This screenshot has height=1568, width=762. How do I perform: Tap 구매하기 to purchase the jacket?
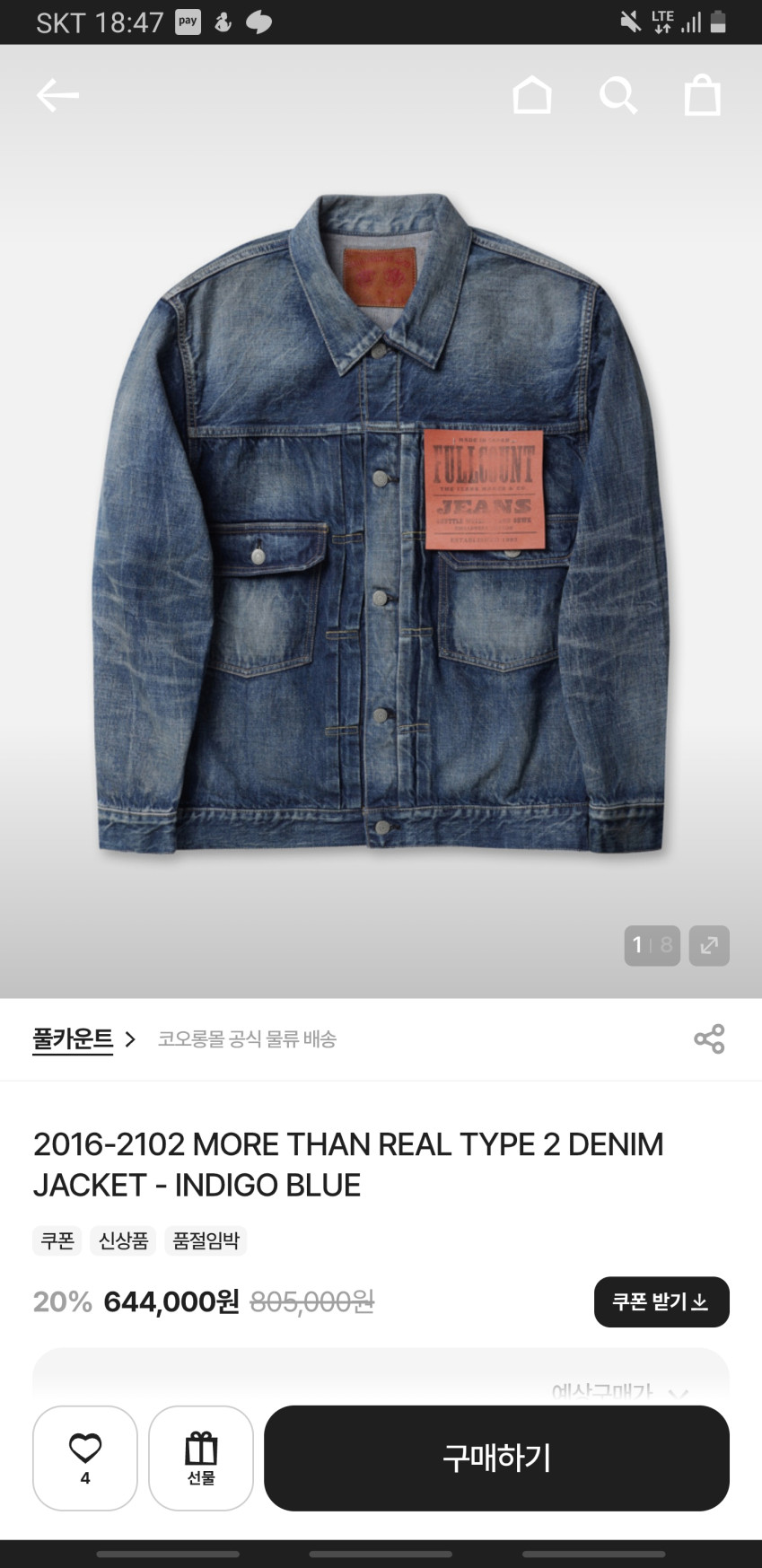click(496, 1458)
